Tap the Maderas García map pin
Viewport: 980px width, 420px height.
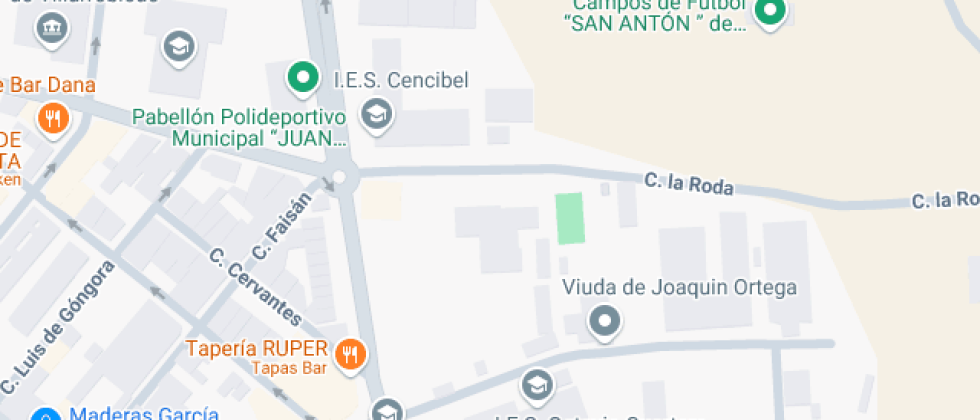(x=44, y=415)
